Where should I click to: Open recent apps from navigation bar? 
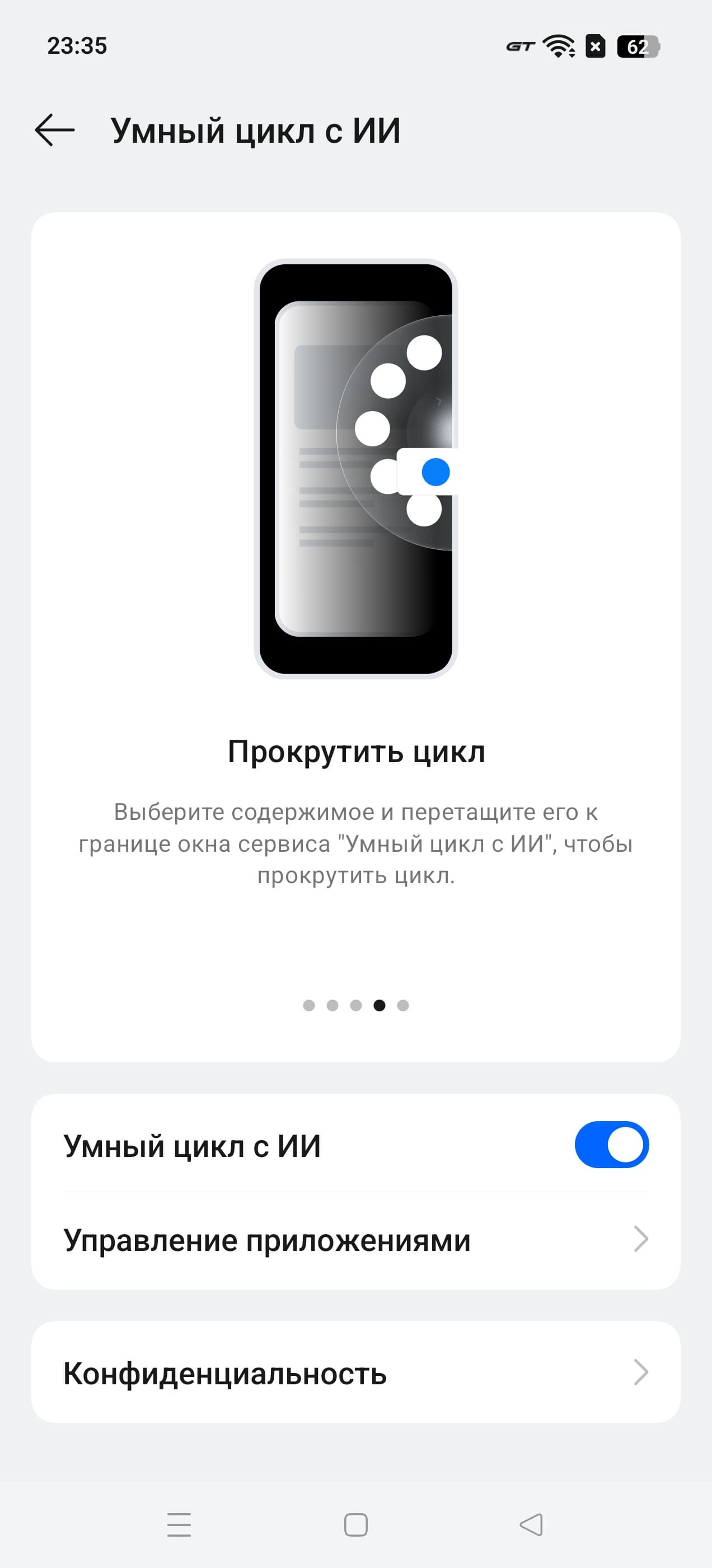point(179,1525)
